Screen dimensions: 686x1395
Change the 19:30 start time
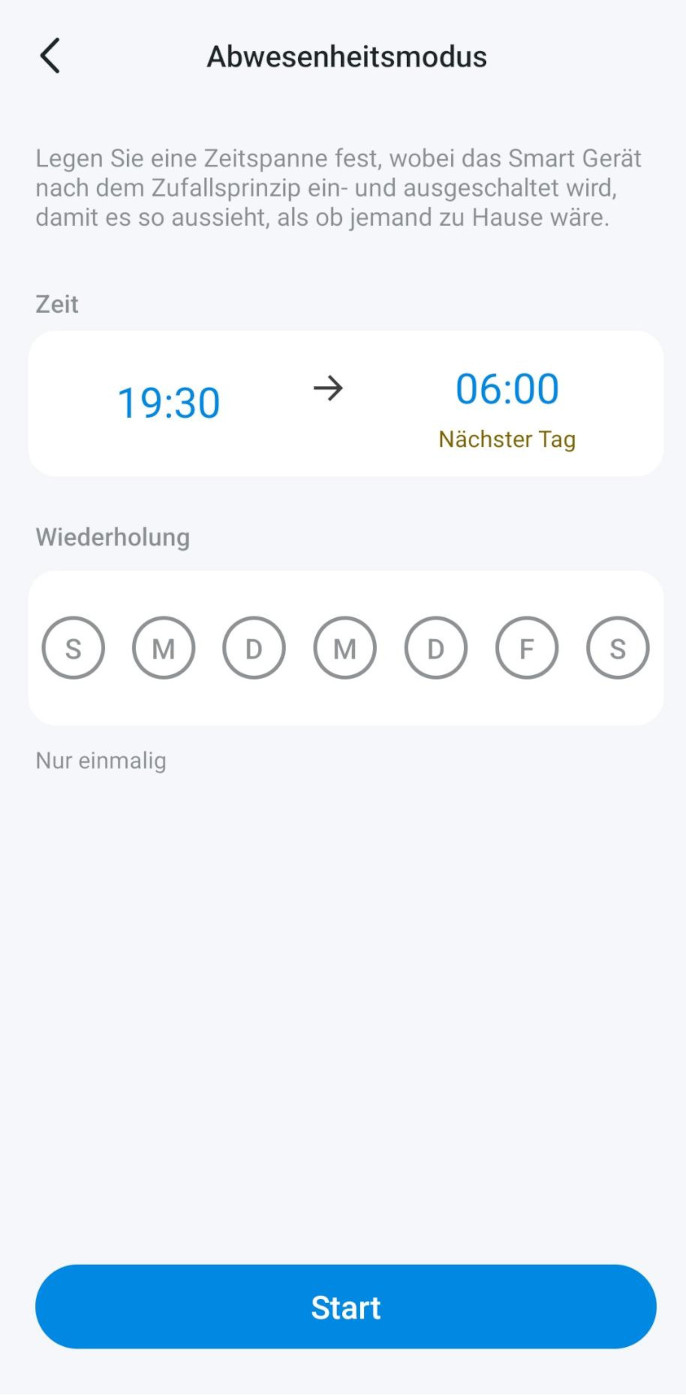[168, 403]
